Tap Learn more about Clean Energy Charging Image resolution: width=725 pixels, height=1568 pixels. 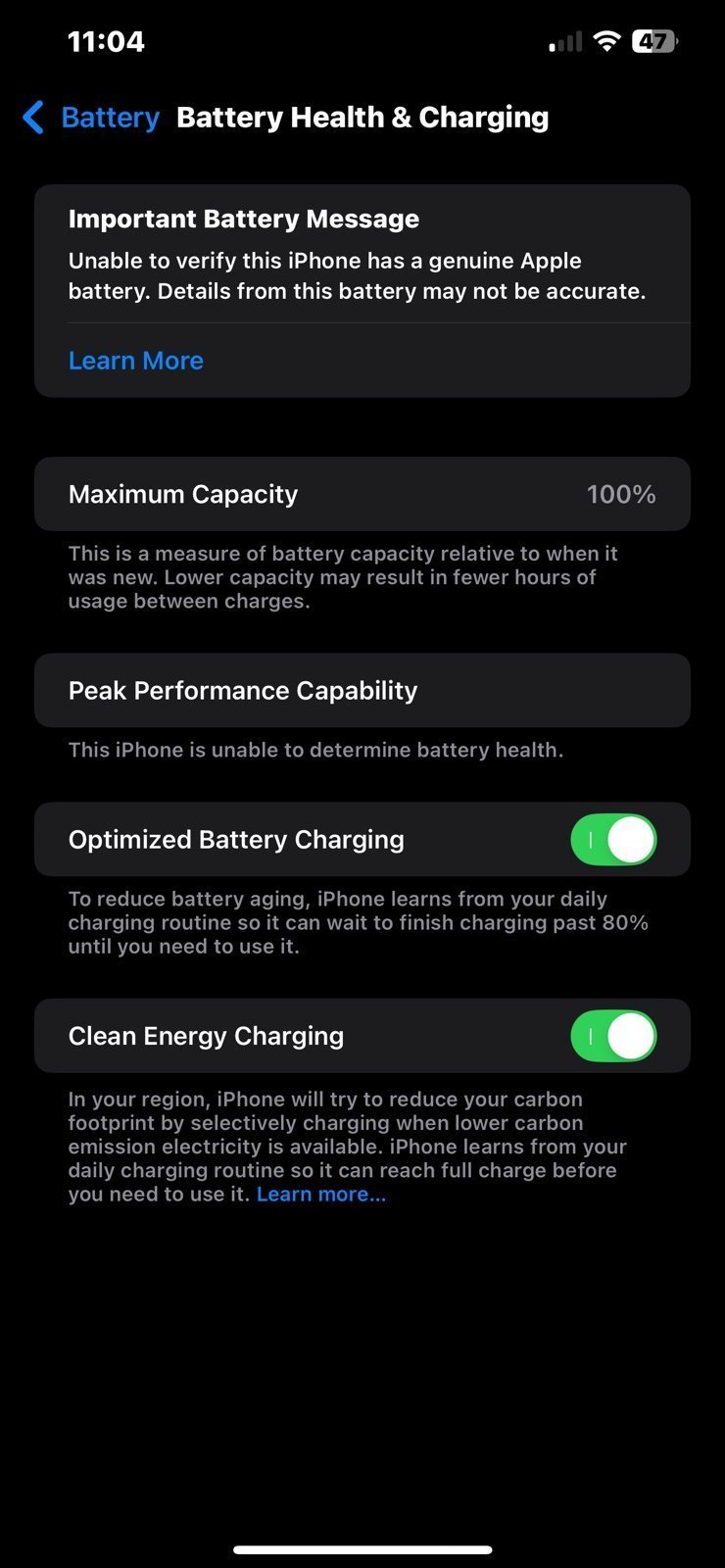click(321, 1194)
